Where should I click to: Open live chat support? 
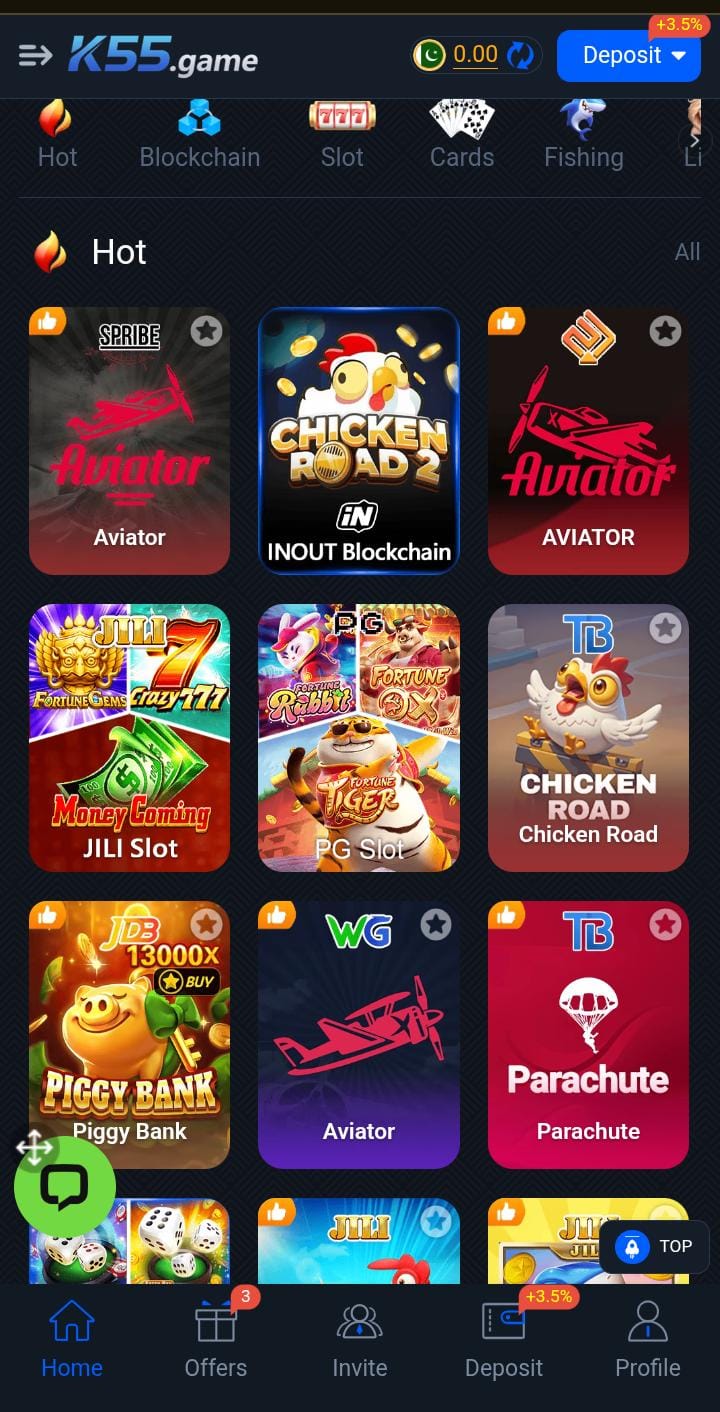coord(65,1187)
